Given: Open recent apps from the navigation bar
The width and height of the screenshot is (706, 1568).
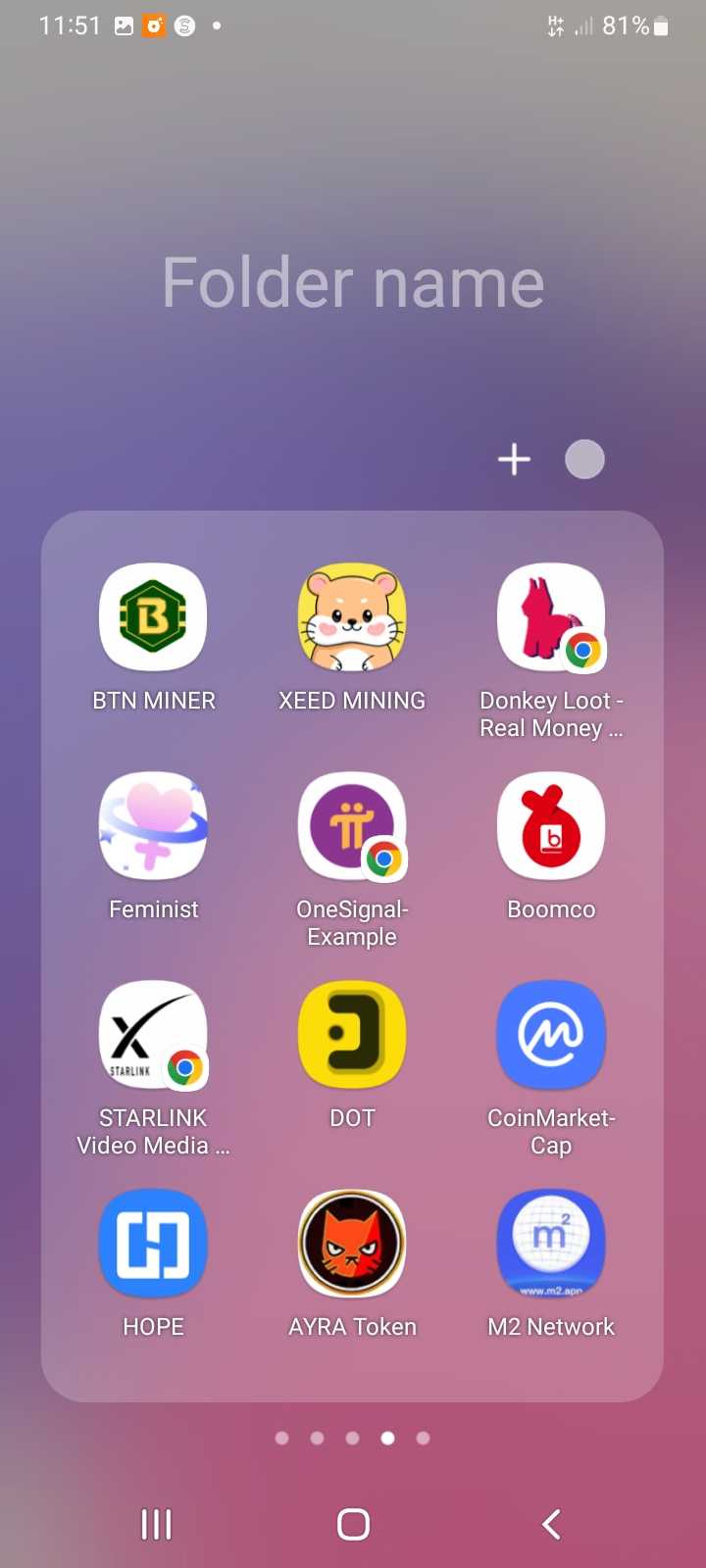Looking at the screenshot, I should point(156,1524).
